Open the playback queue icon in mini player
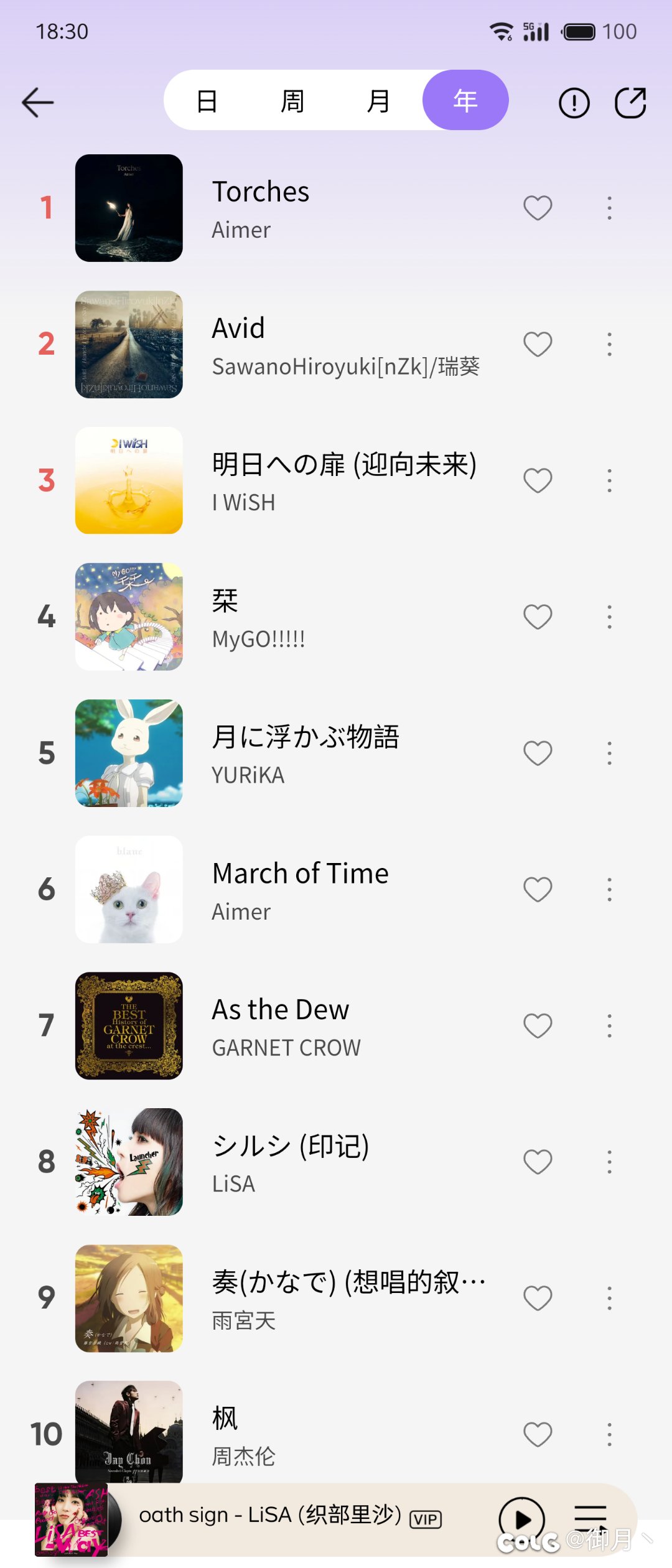Screen dimensions: 672x1568 click(590, 1517)
